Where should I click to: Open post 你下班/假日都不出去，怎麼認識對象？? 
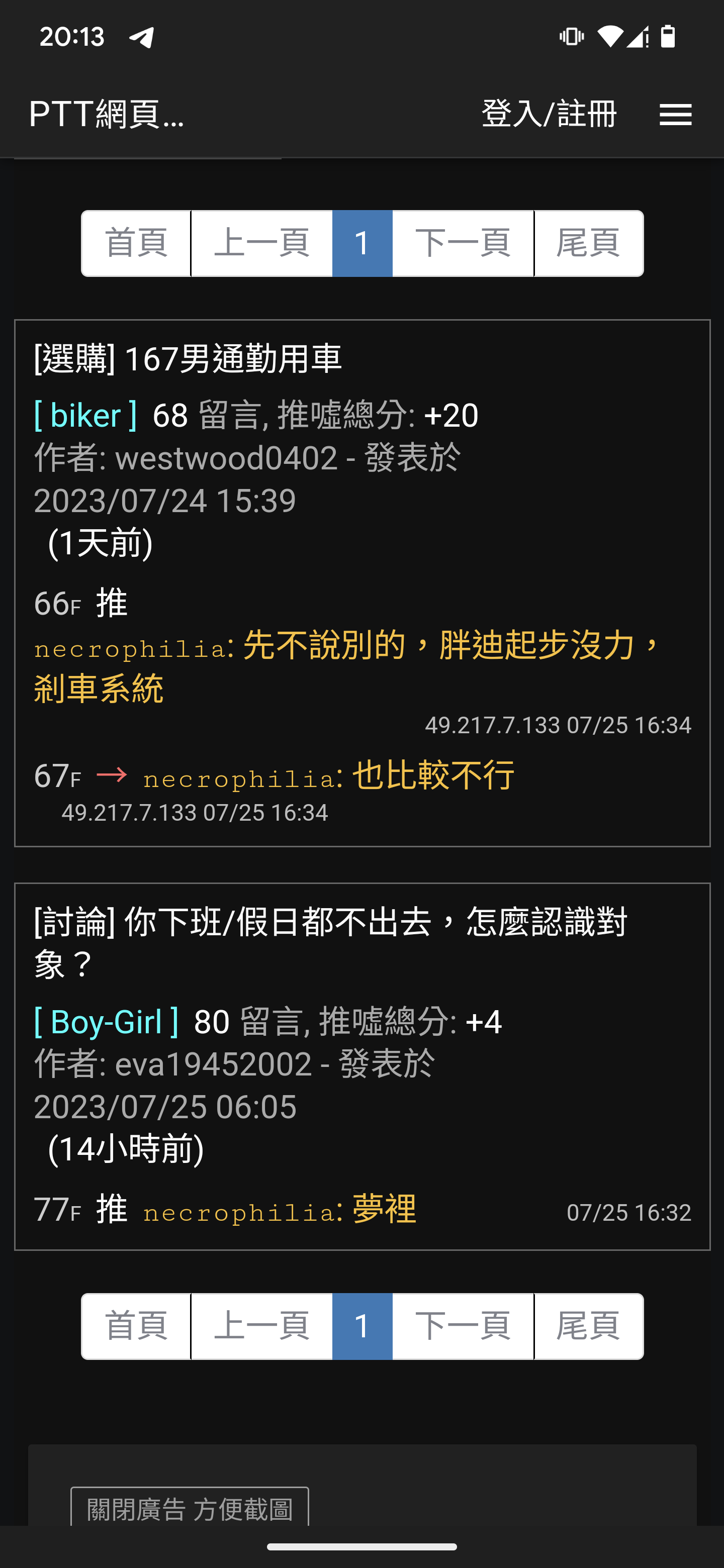pos(331,942)
